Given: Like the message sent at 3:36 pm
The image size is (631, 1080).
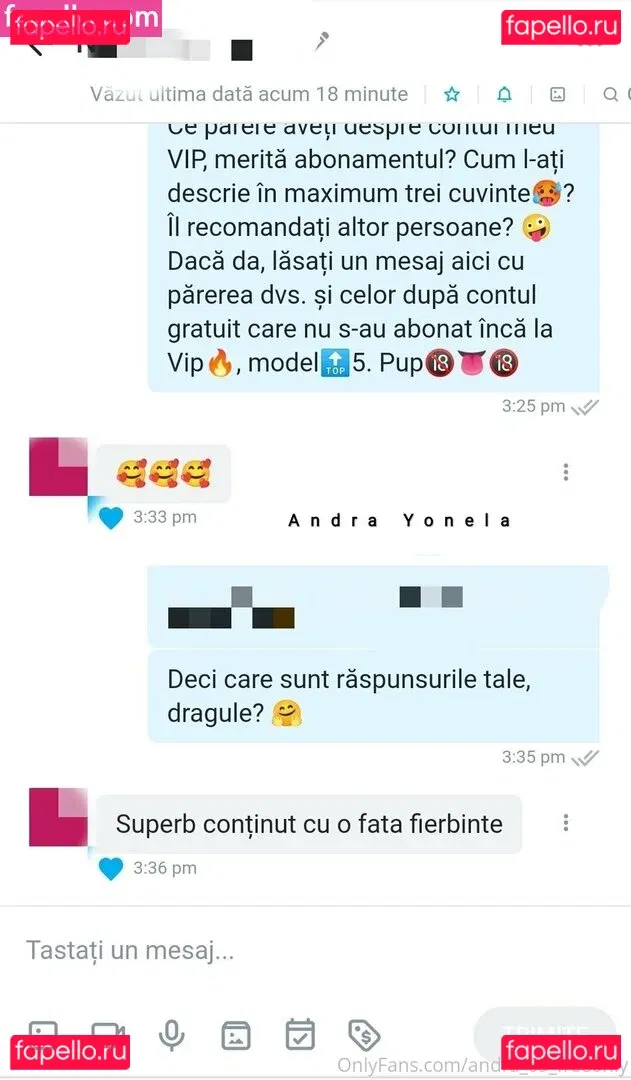Looking at the screenshot, I should tap(111, 869).
